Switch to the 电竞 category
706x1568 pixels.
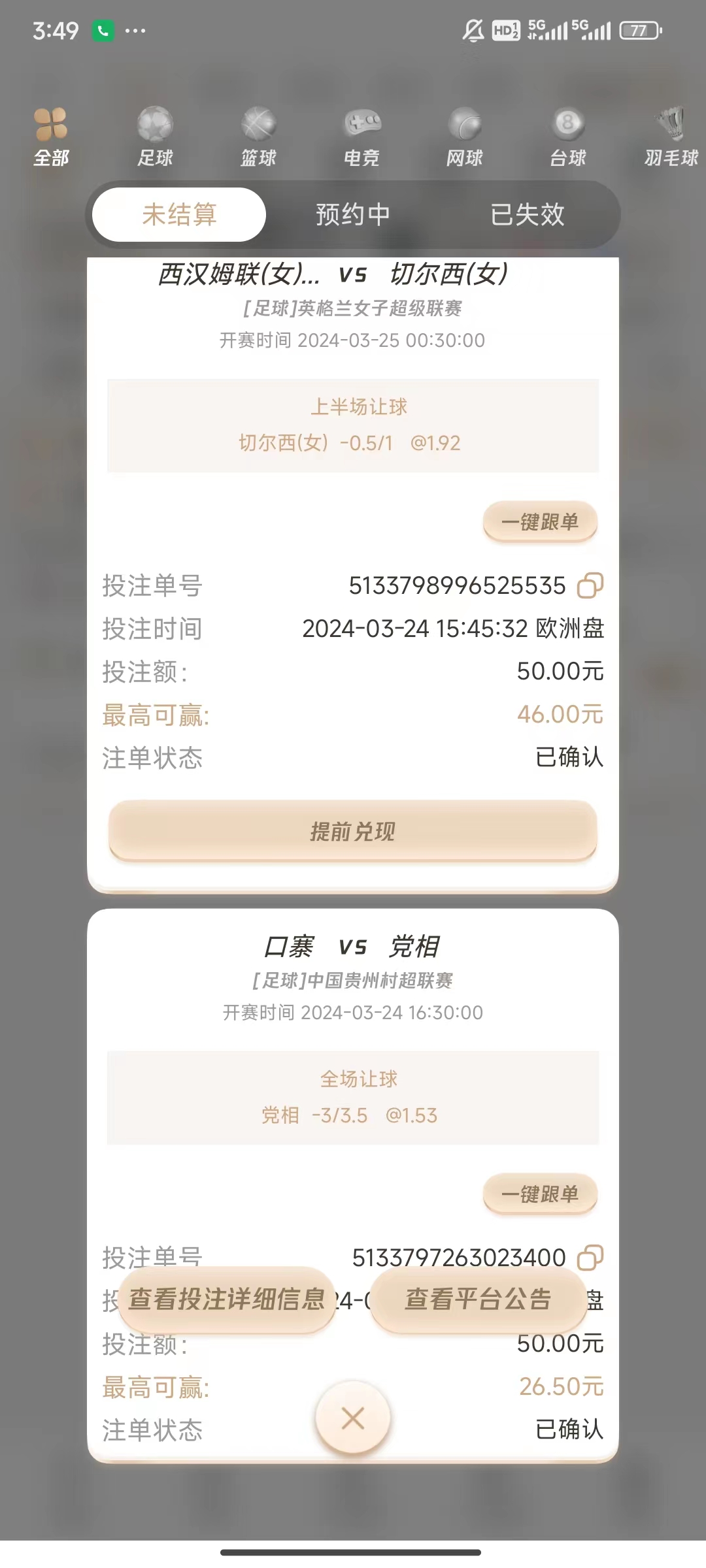pyautogui.click(x=361, y=137)
